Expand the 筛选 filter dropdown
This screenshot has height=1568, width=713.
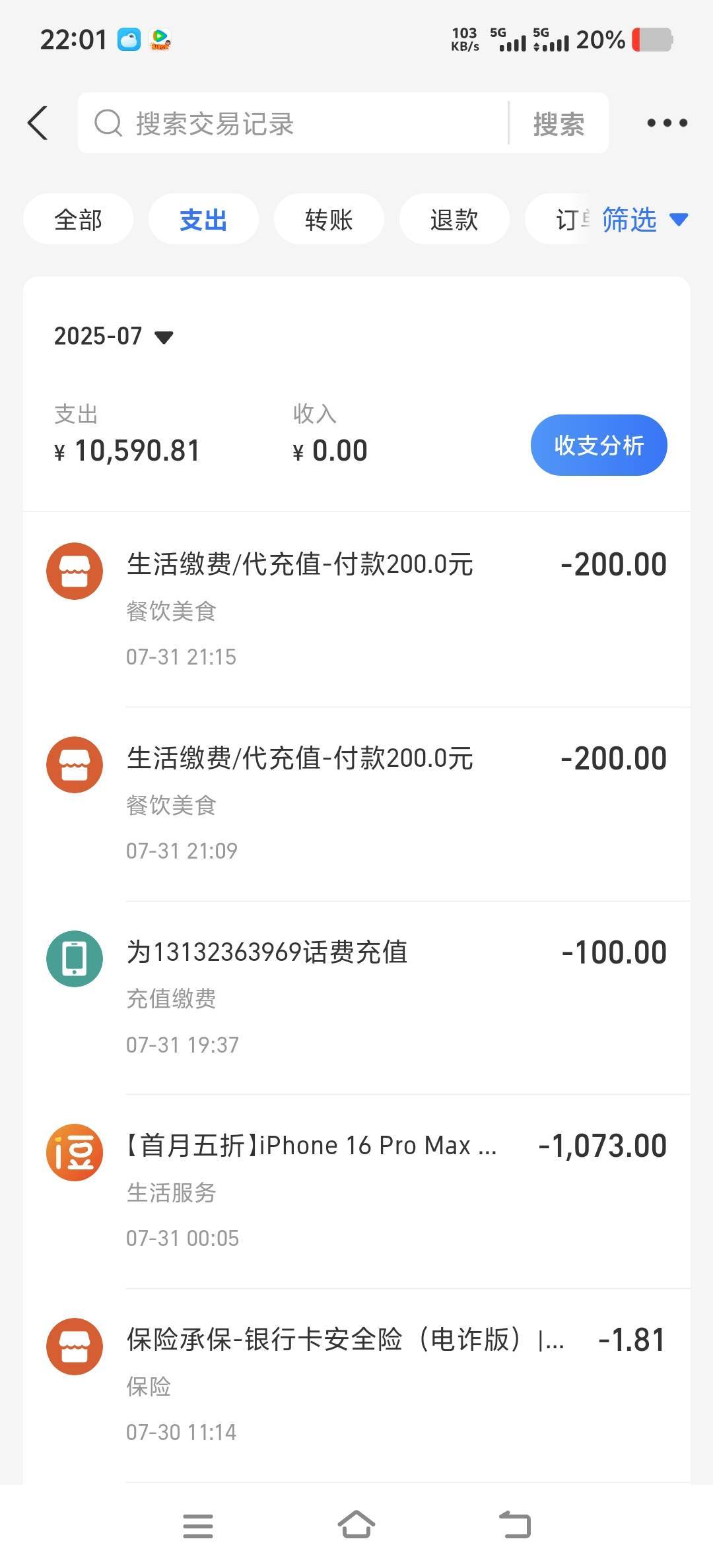pos(644,220)
